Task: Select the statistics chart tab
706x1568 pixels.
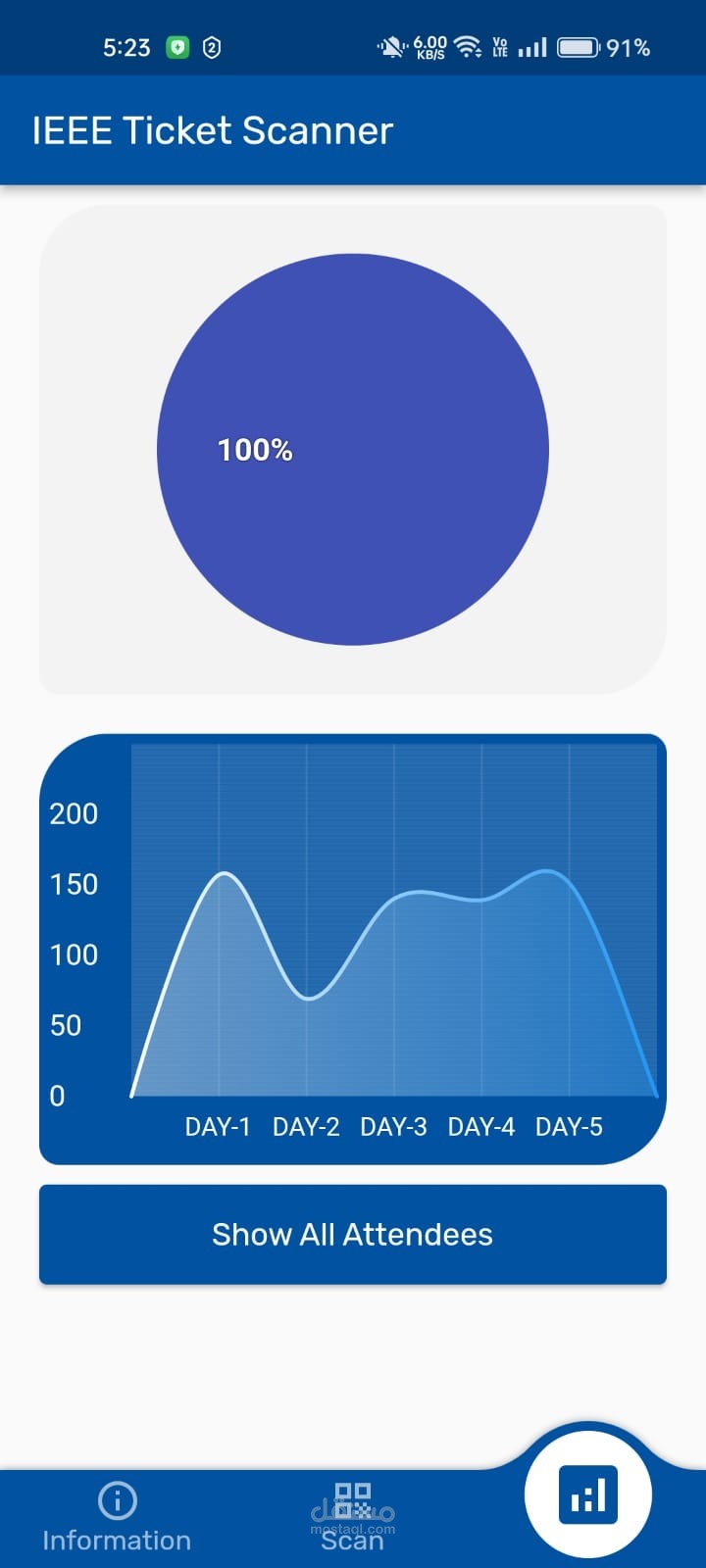Action: 588,1495
